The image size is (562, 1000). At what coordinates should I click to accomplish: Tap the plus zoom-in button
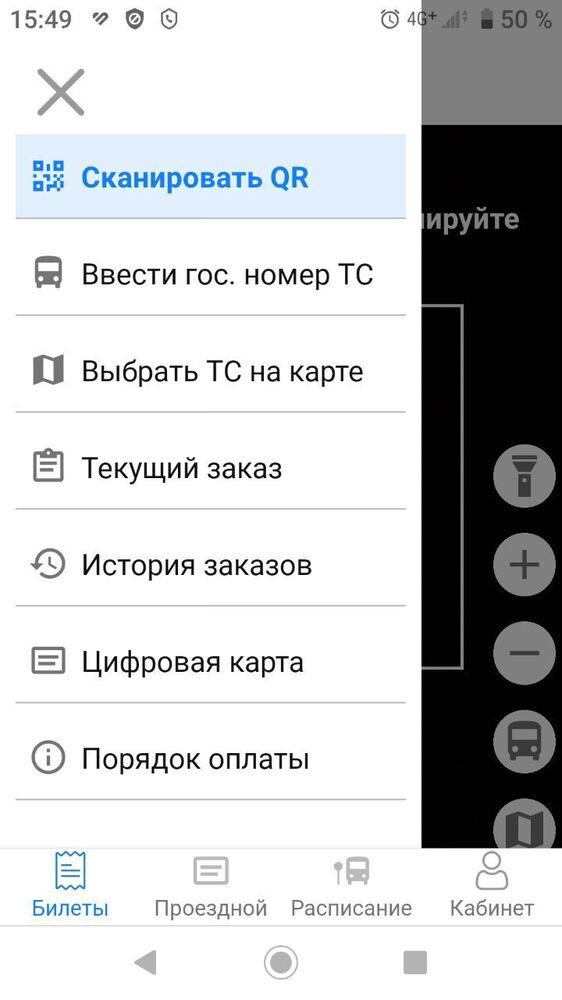pos(524,564)
